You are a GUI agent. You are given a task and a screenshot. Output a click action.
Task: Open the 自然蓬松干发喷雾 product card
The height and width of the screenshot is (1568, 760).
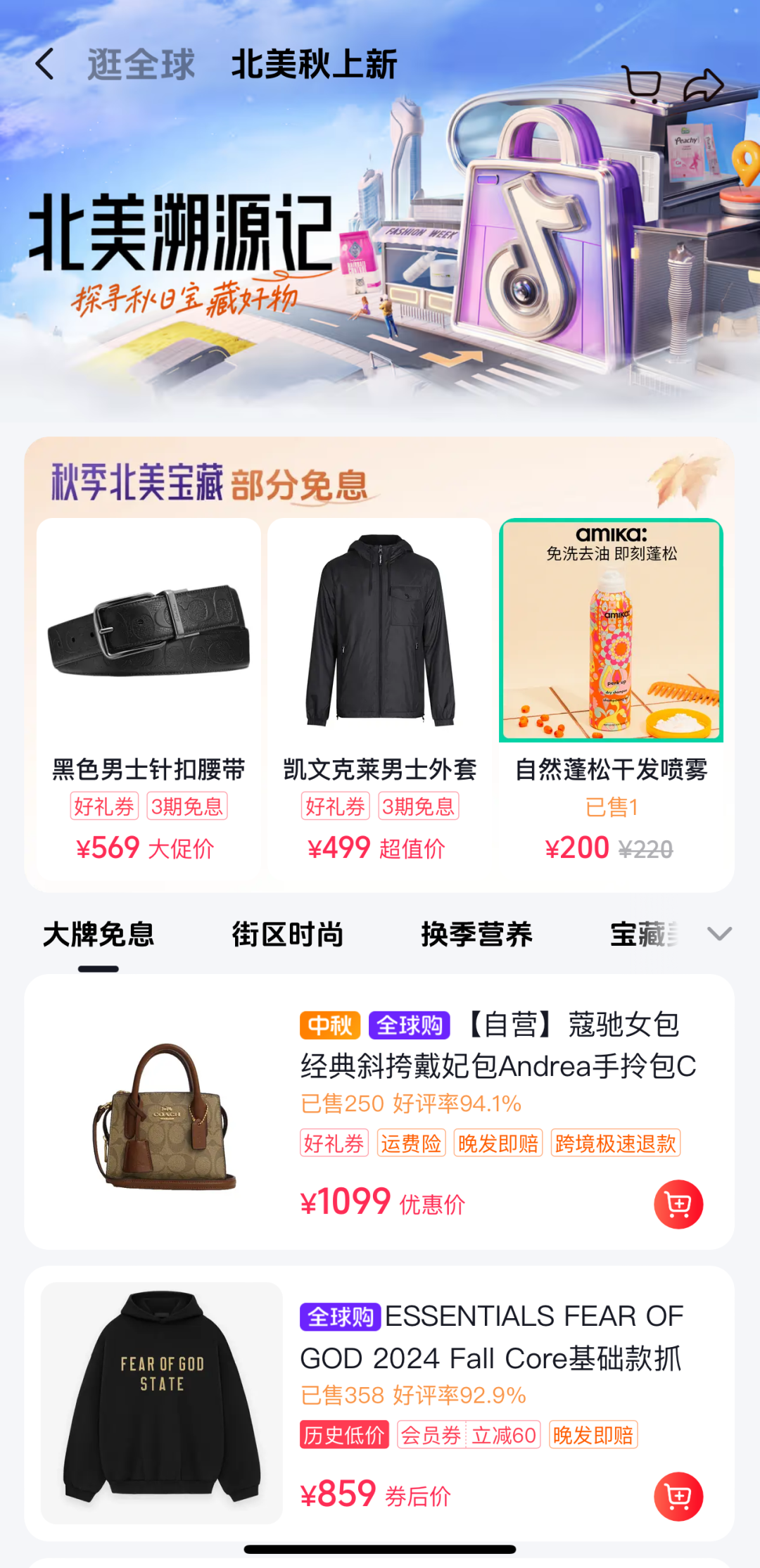click(x=611, y=697)
